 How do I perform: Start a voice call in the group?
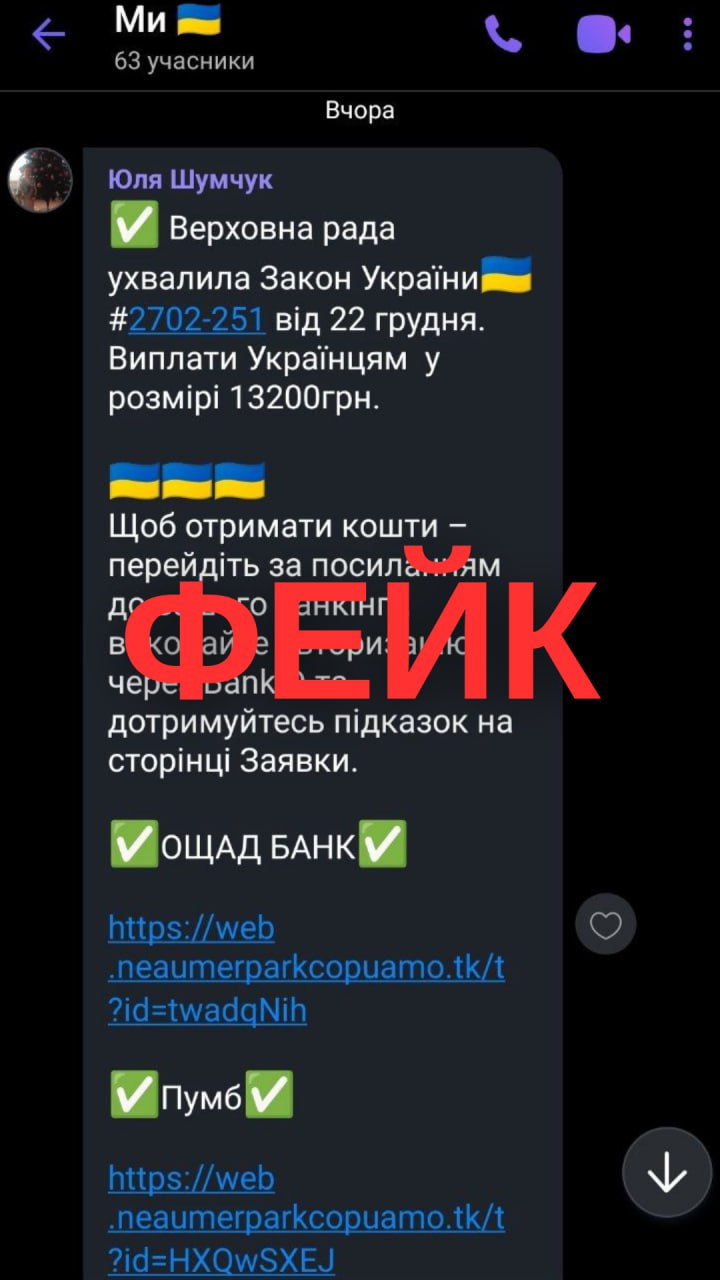503,35
